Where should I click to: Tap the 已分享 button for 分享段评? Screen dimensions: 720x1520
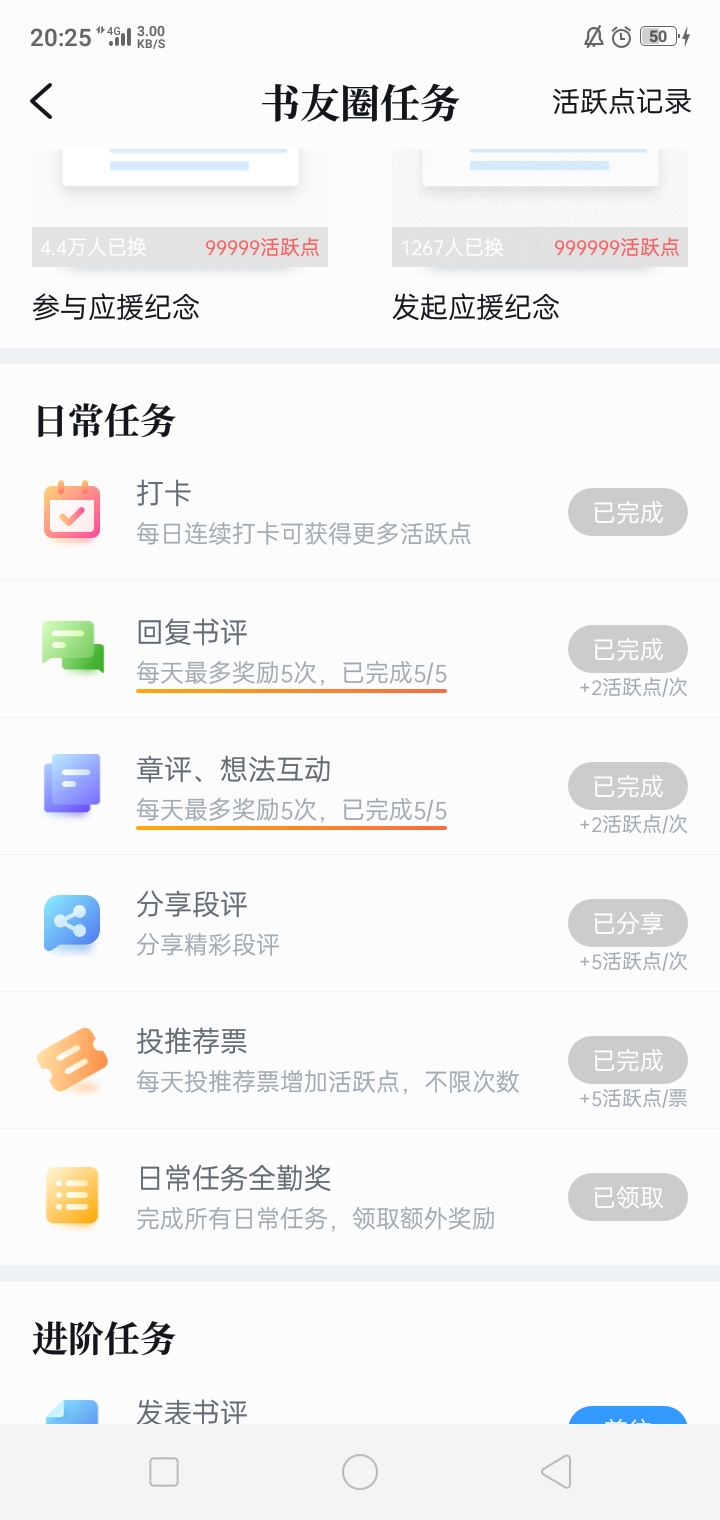click(628, 923)
